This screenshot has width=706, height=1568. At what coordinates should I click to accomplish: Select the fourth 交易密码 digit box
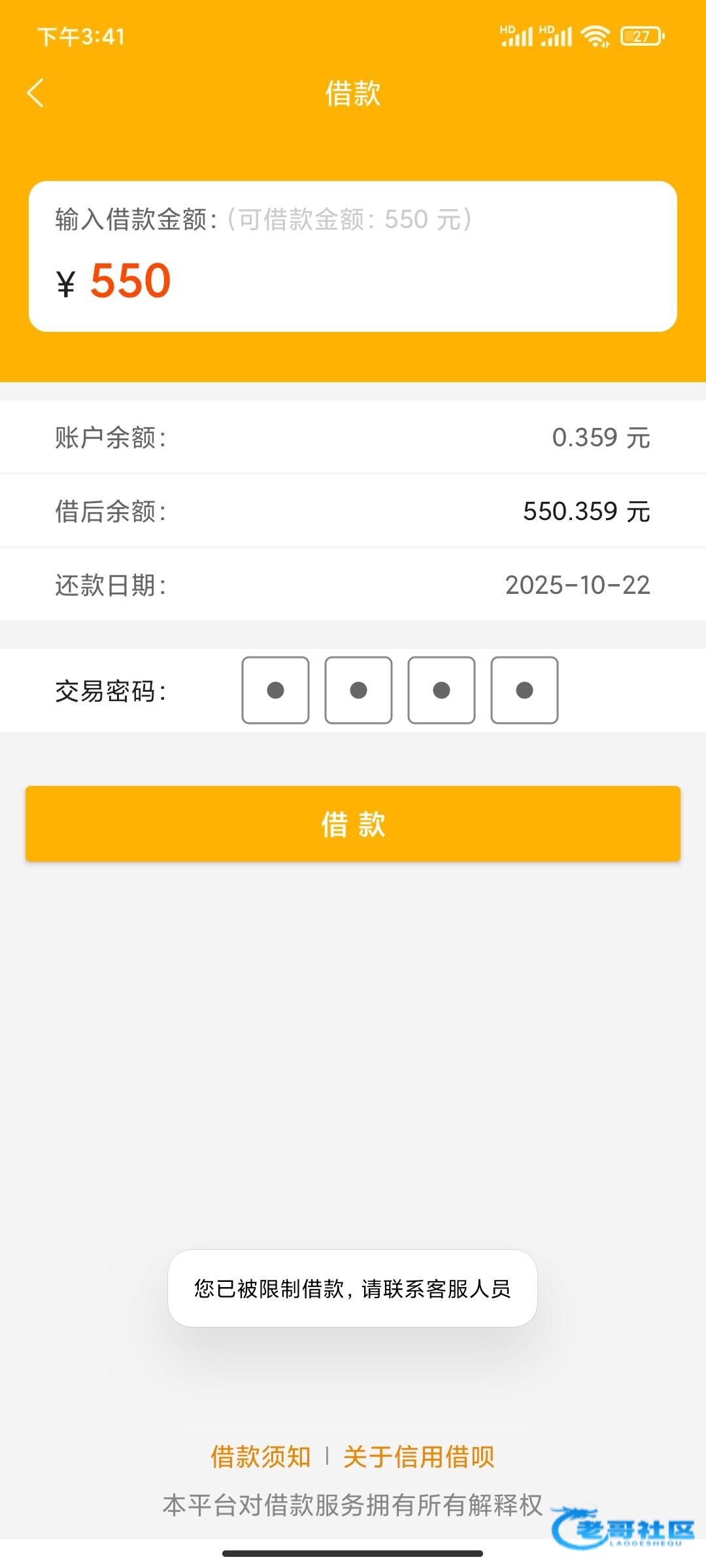click(524, 691)
